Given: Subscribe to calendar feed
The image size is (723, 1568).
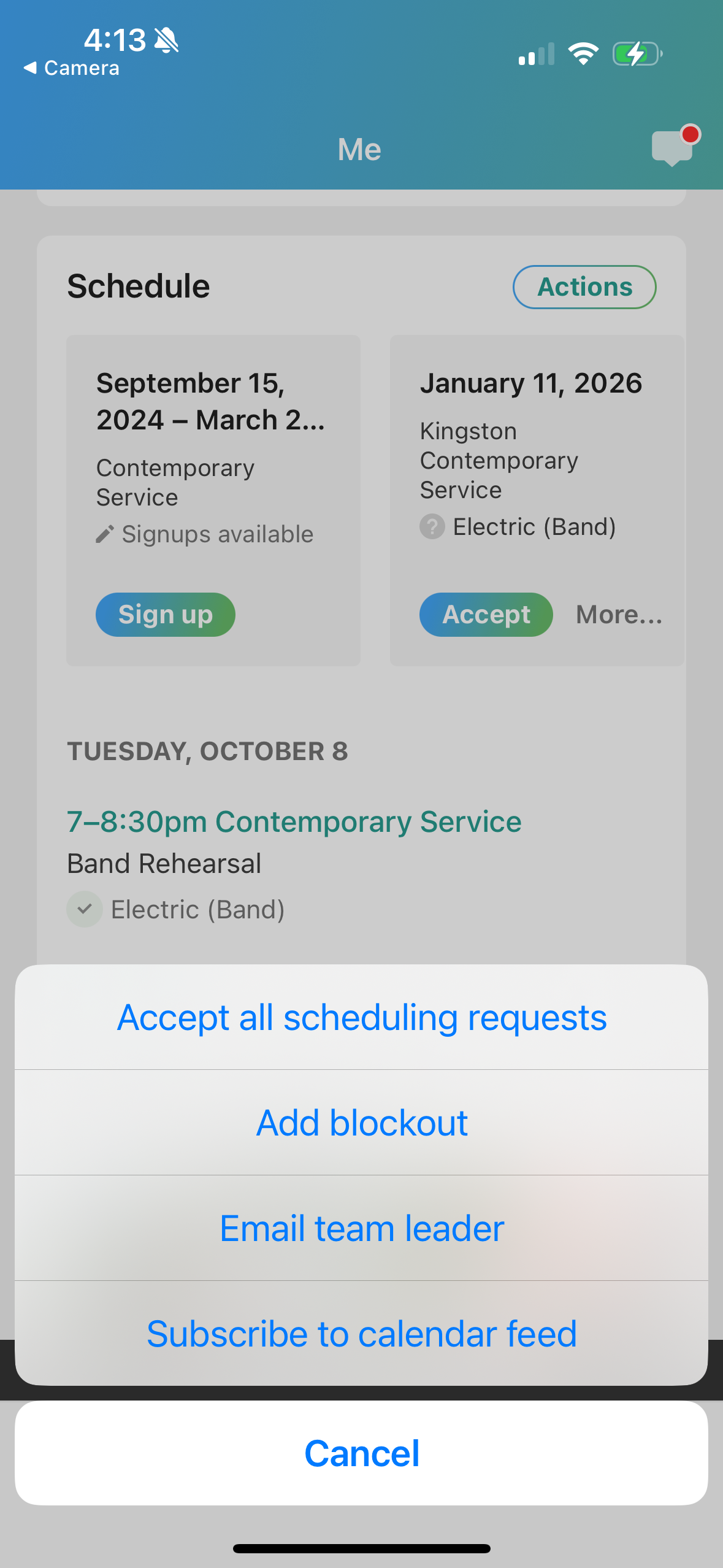Looking at the screenshot, I should tap(362, 1334).
